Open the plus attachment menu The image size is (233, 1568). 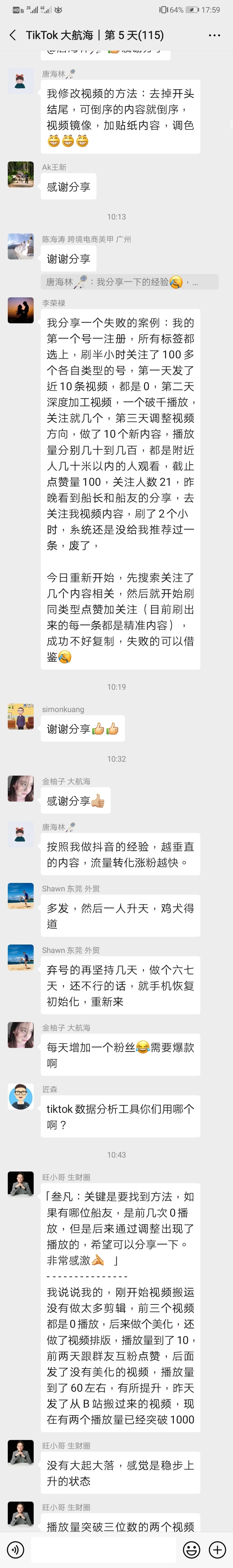point(217,1549)
